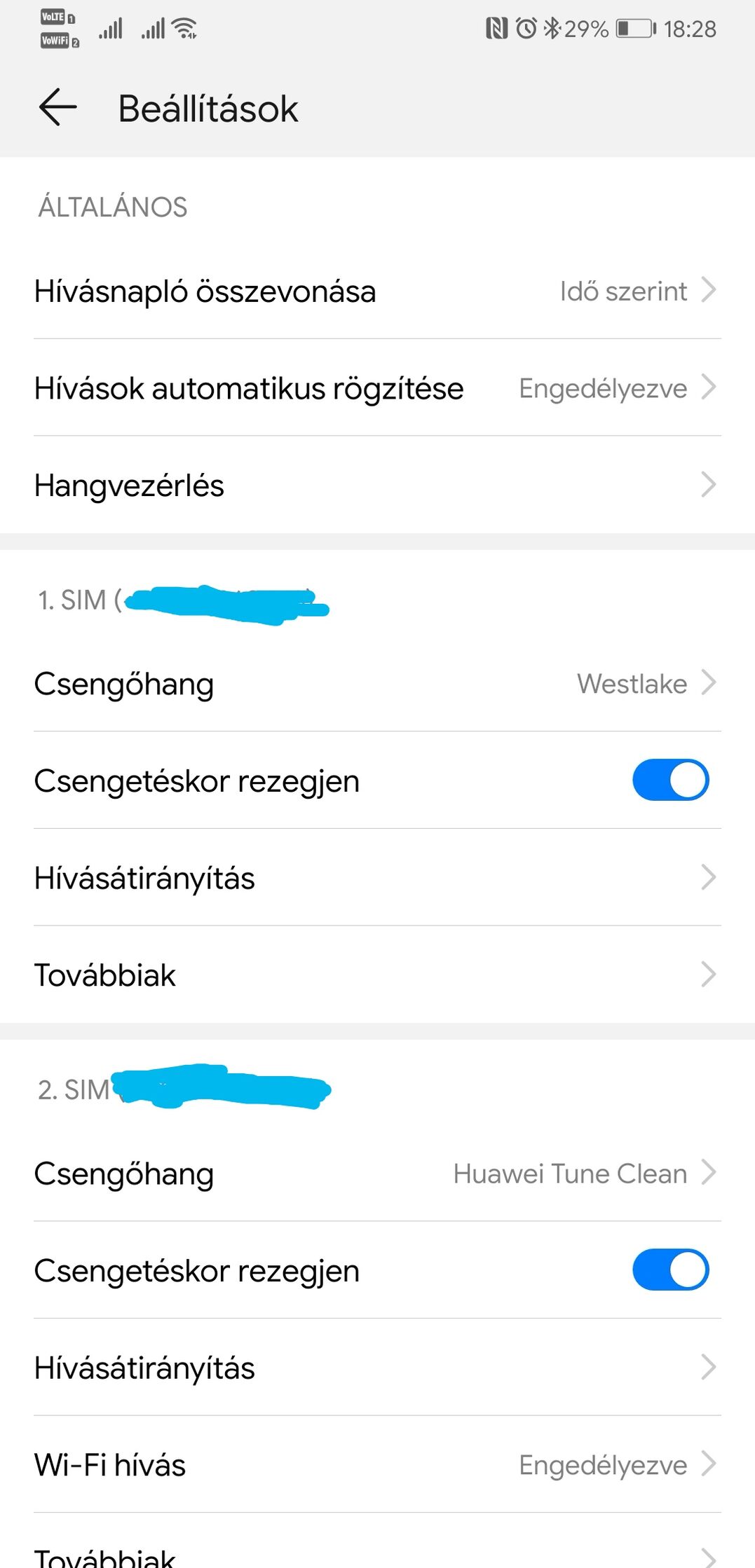Toggle 1. SIM Csengetéskor rezegjen switch
The image size is (755, 1568).
point(670,780)
